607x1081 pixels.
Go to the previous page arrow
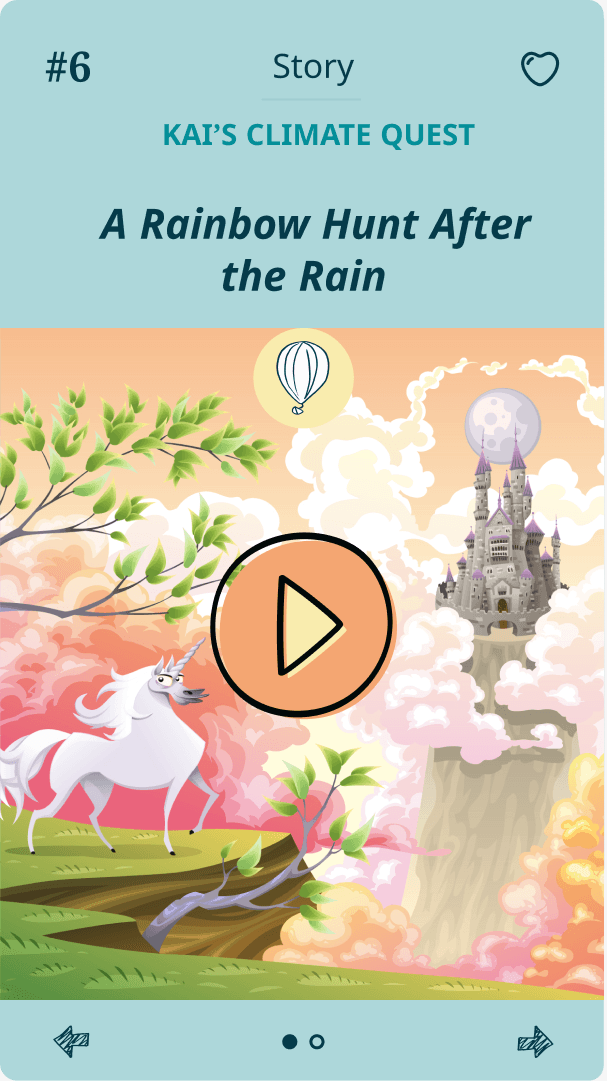click(71, 1041)
